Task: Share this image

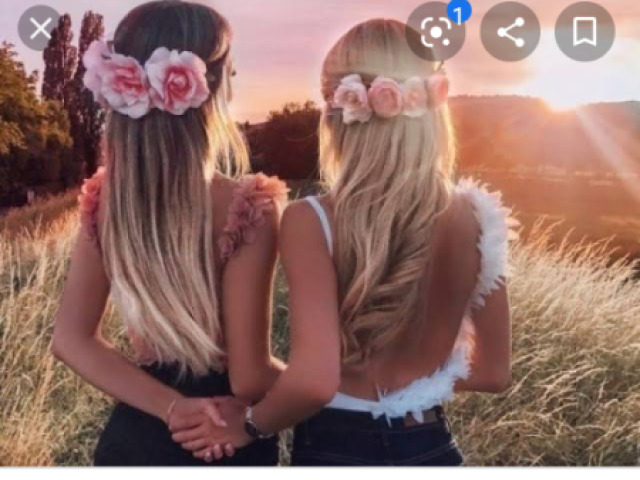Action: point(510,32)
